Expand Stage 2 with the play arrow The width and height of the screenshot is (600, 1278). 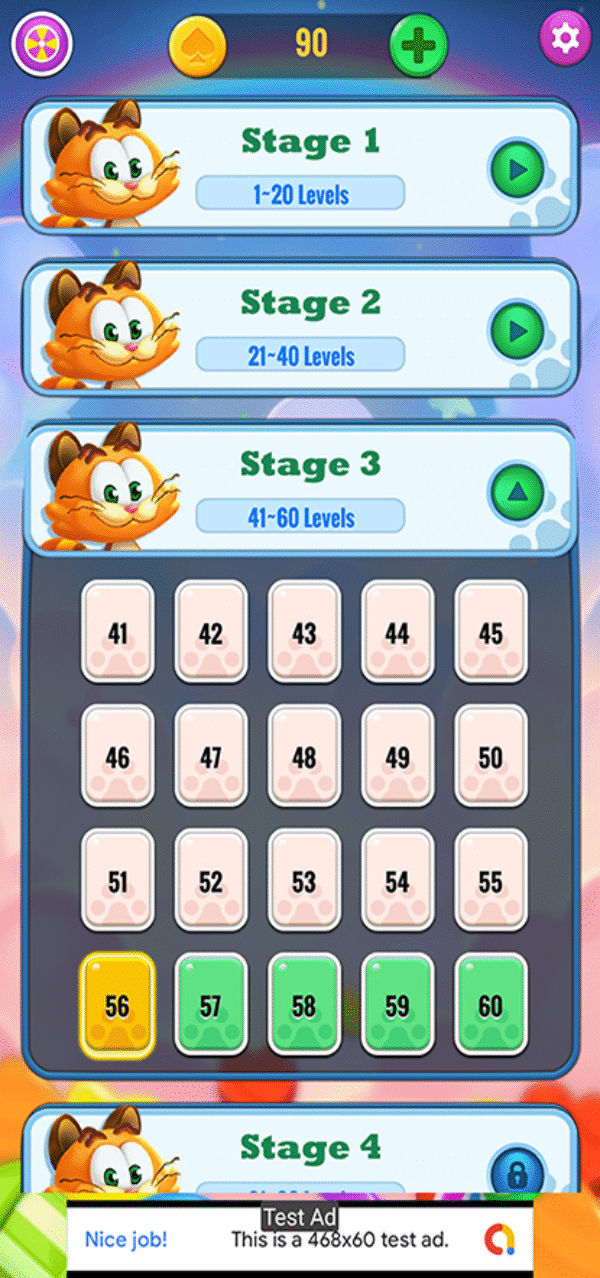click(x=517, y=330)
